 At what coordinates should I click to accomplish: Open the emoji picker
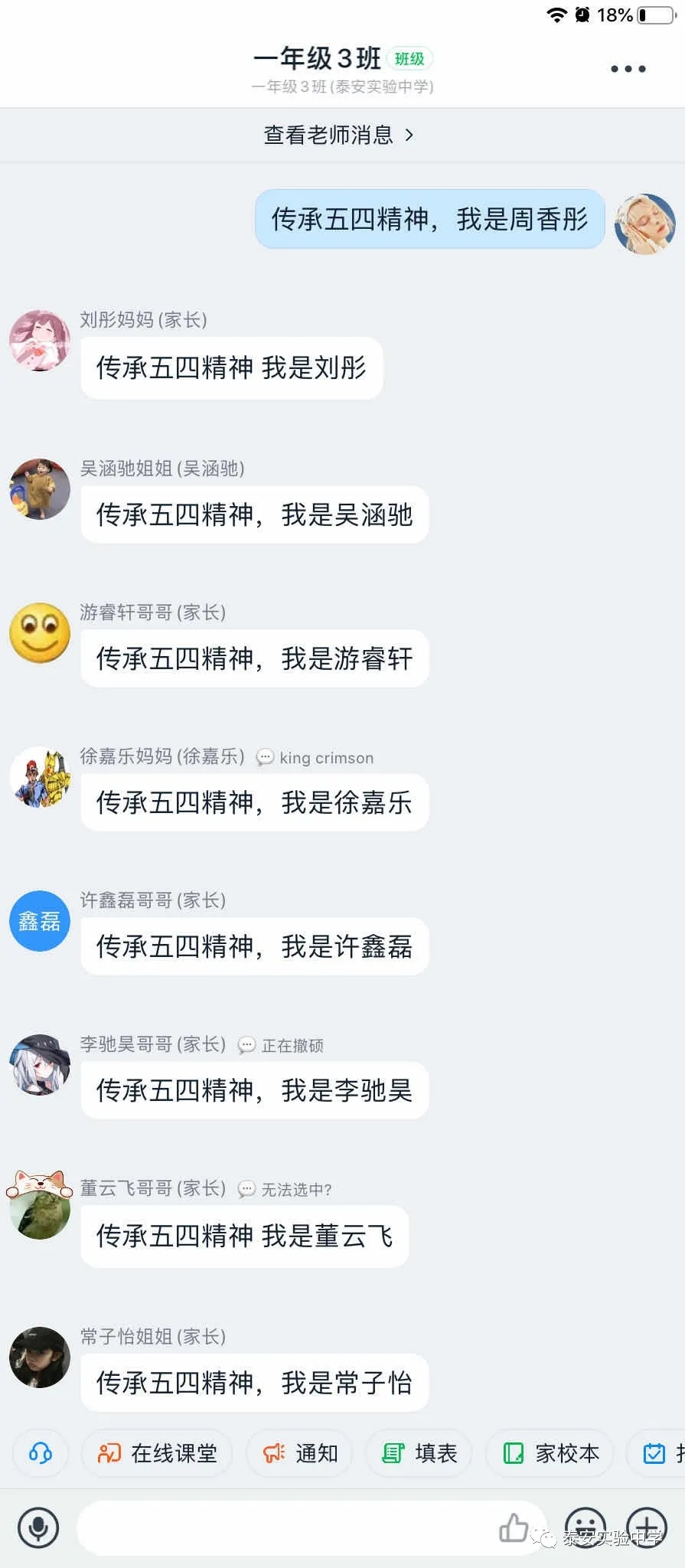[586, 1527]
